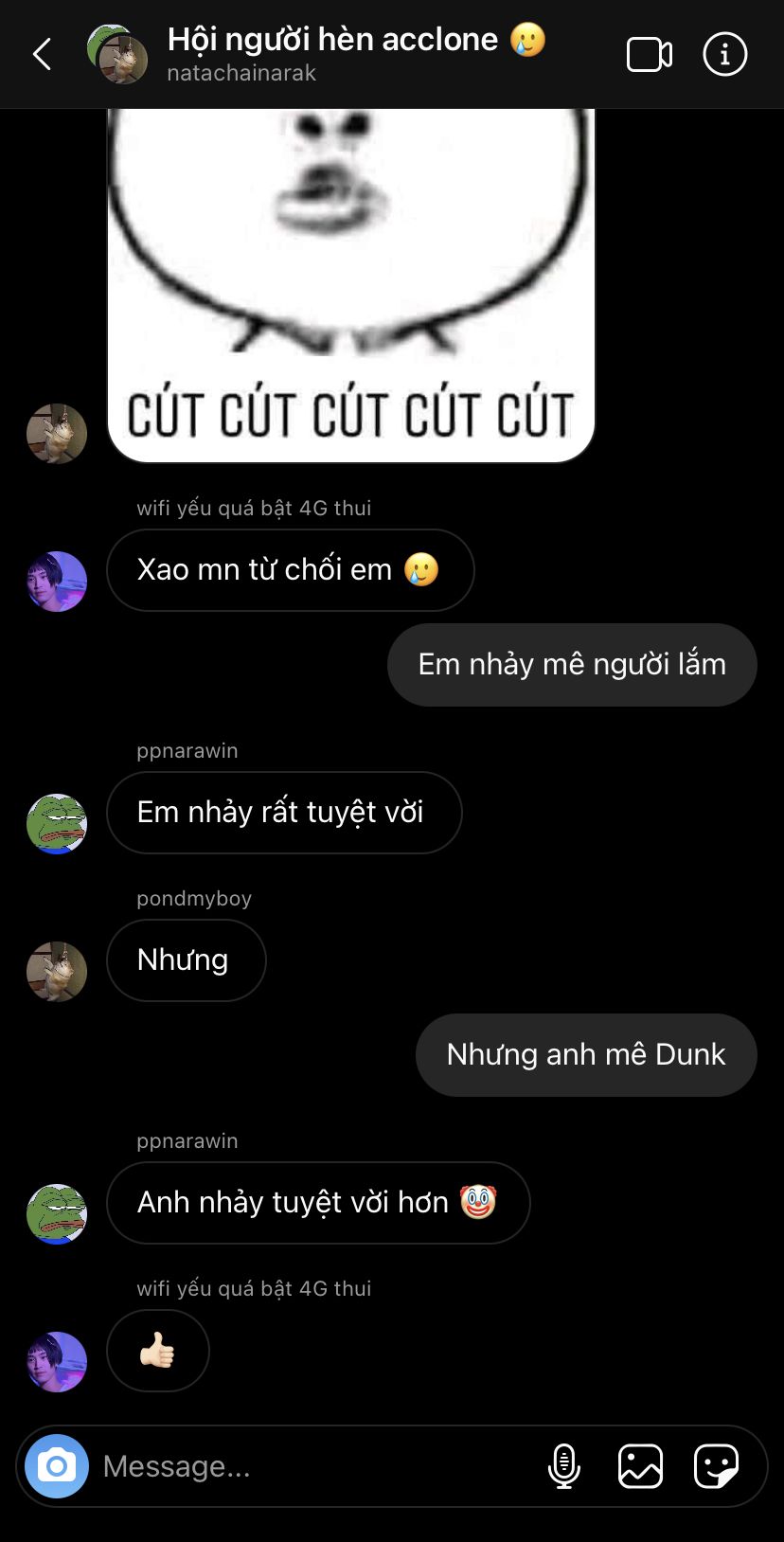Start a video call with the group

pos(650,55)
